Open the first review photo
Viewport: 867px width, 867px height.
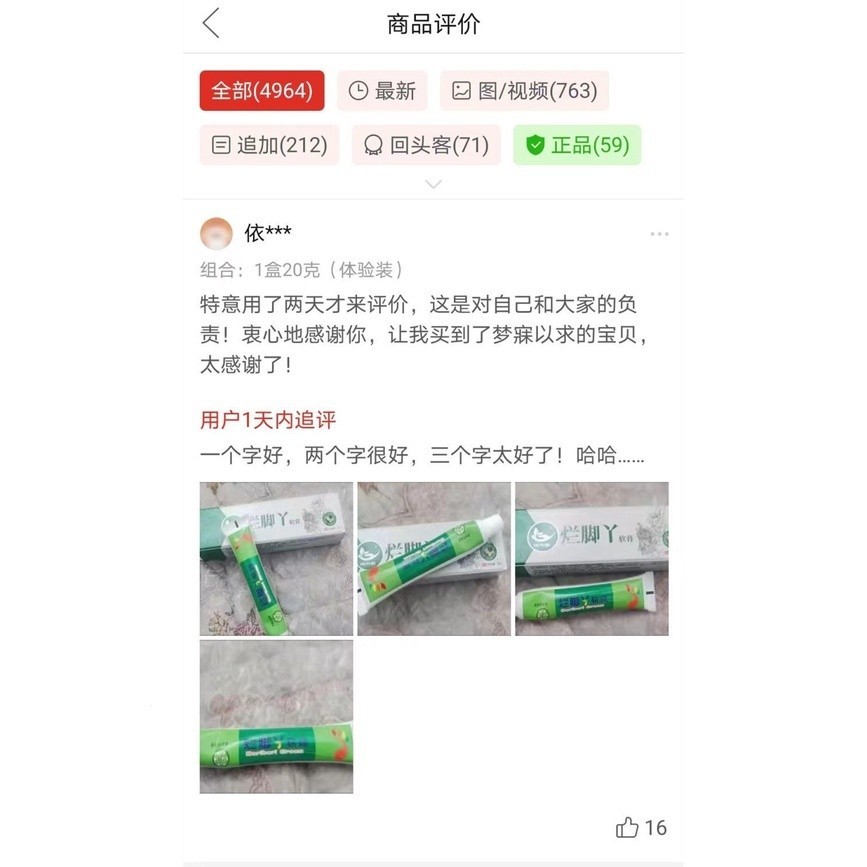tap(276, 558)
